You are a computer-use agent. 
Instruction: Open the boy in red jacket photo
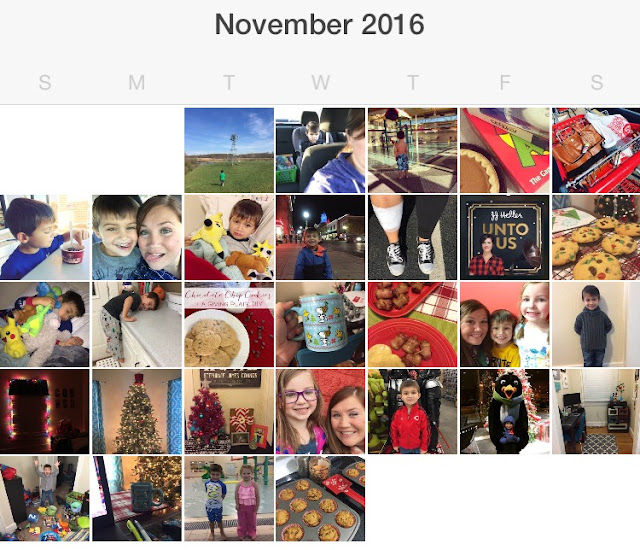tap(412, 411)
